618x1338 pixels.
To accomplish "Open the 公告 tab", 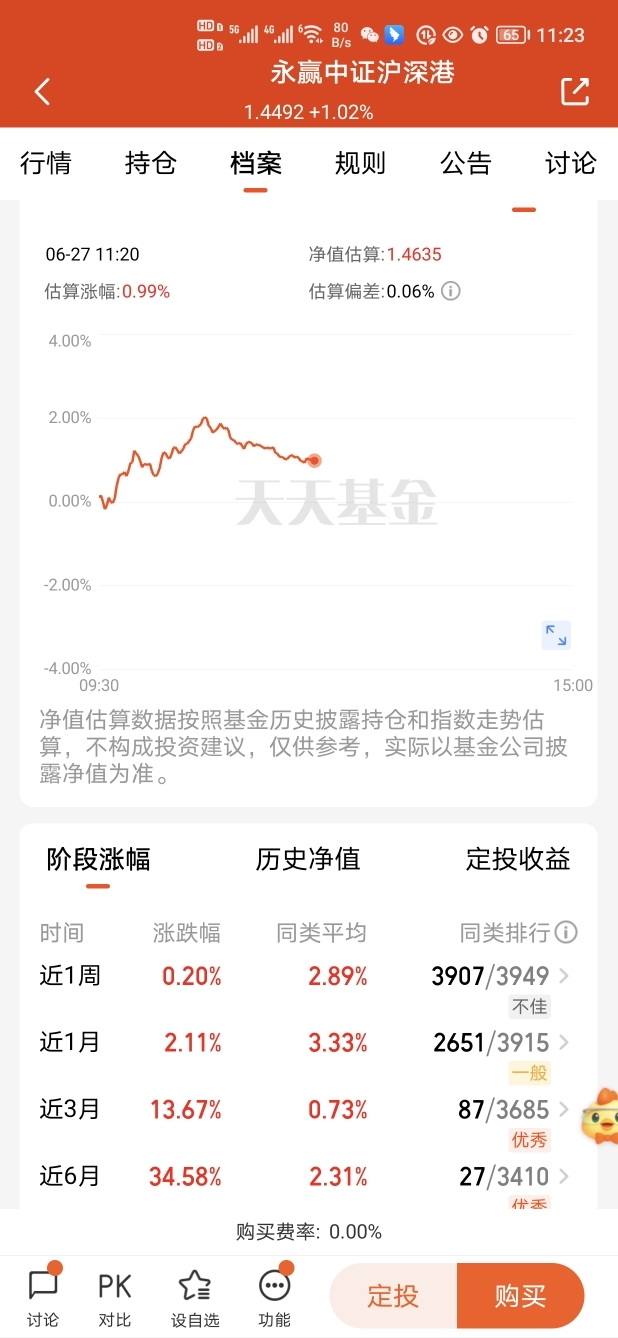I will (x=466, y=163).
